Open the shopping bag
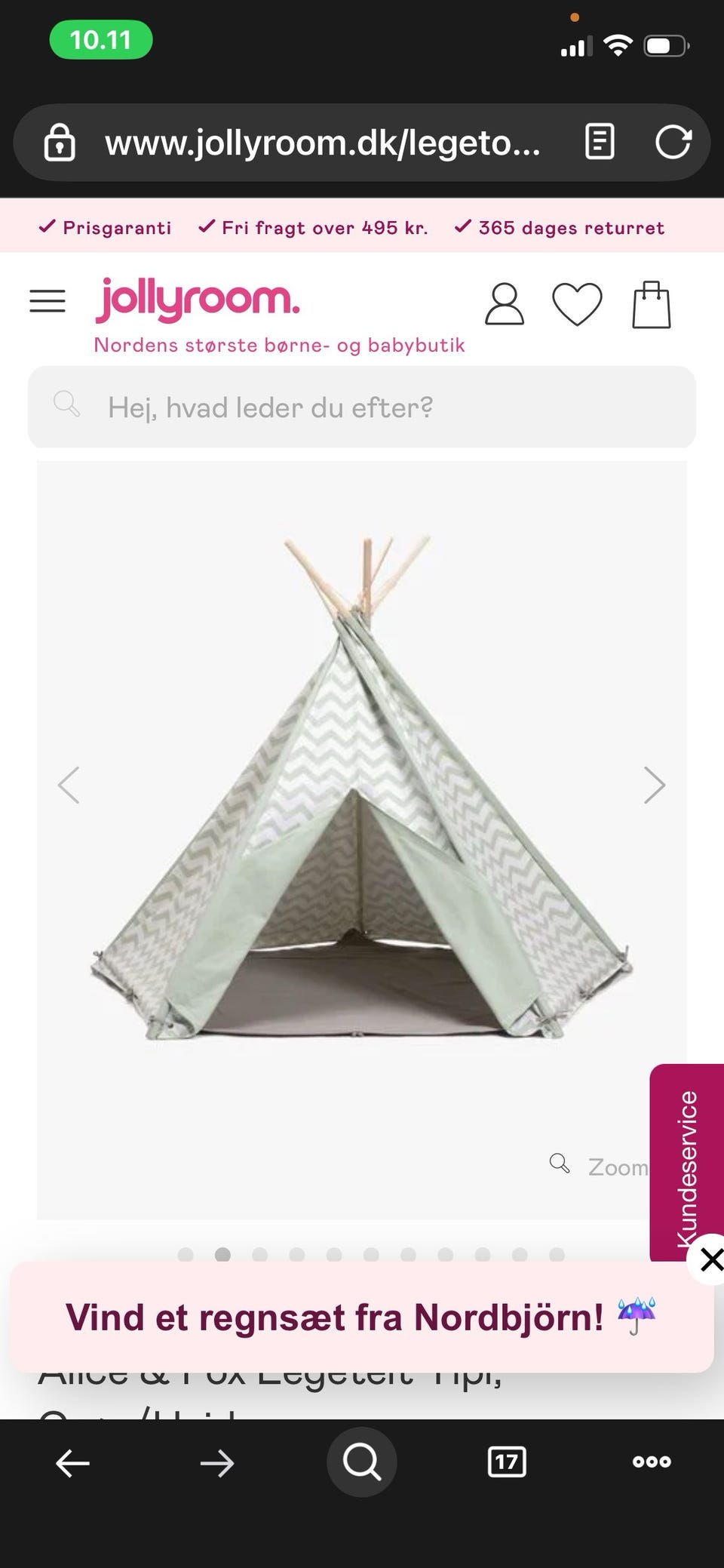The width and height of the screenshot is (724, 1568). click(651, 304)
